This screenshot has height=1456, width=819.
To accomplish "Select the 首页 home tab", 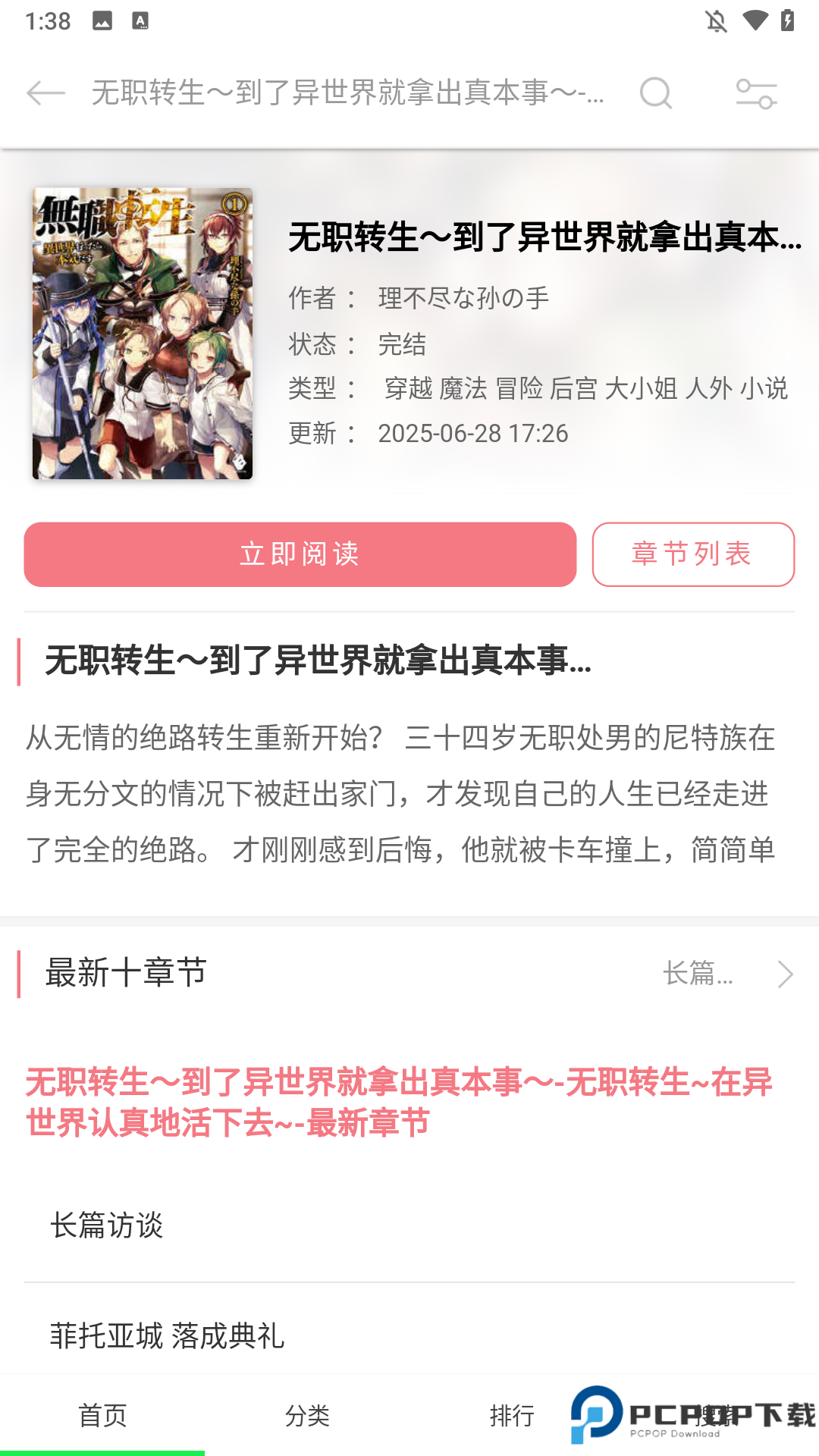I will 102,1414.
